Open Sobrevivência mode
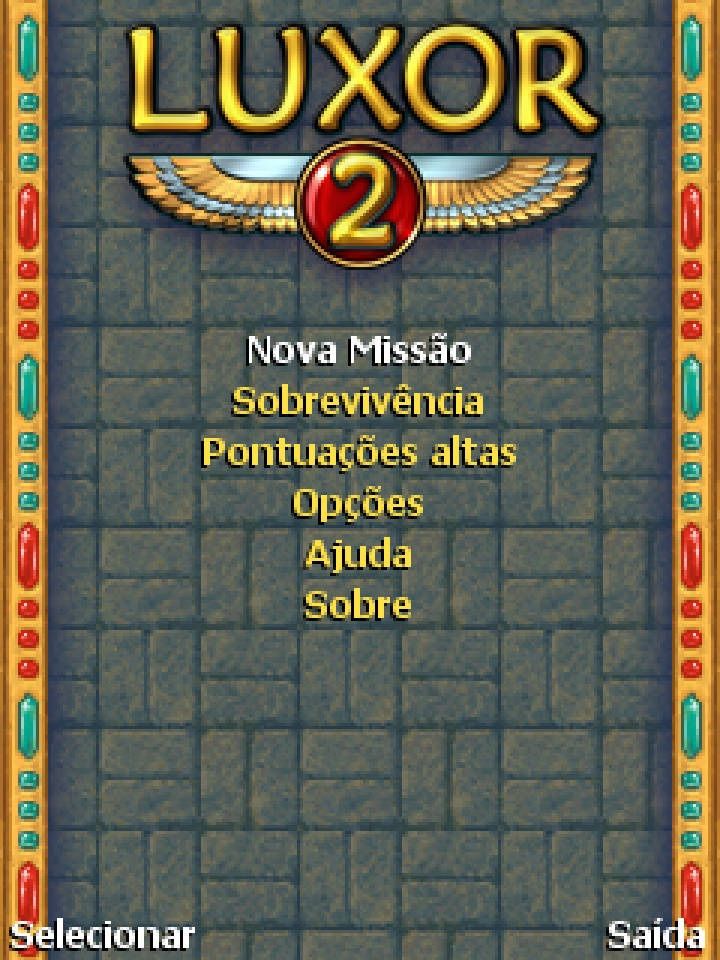Viewport: 720px width, 960px height. [x=358, y=402]
